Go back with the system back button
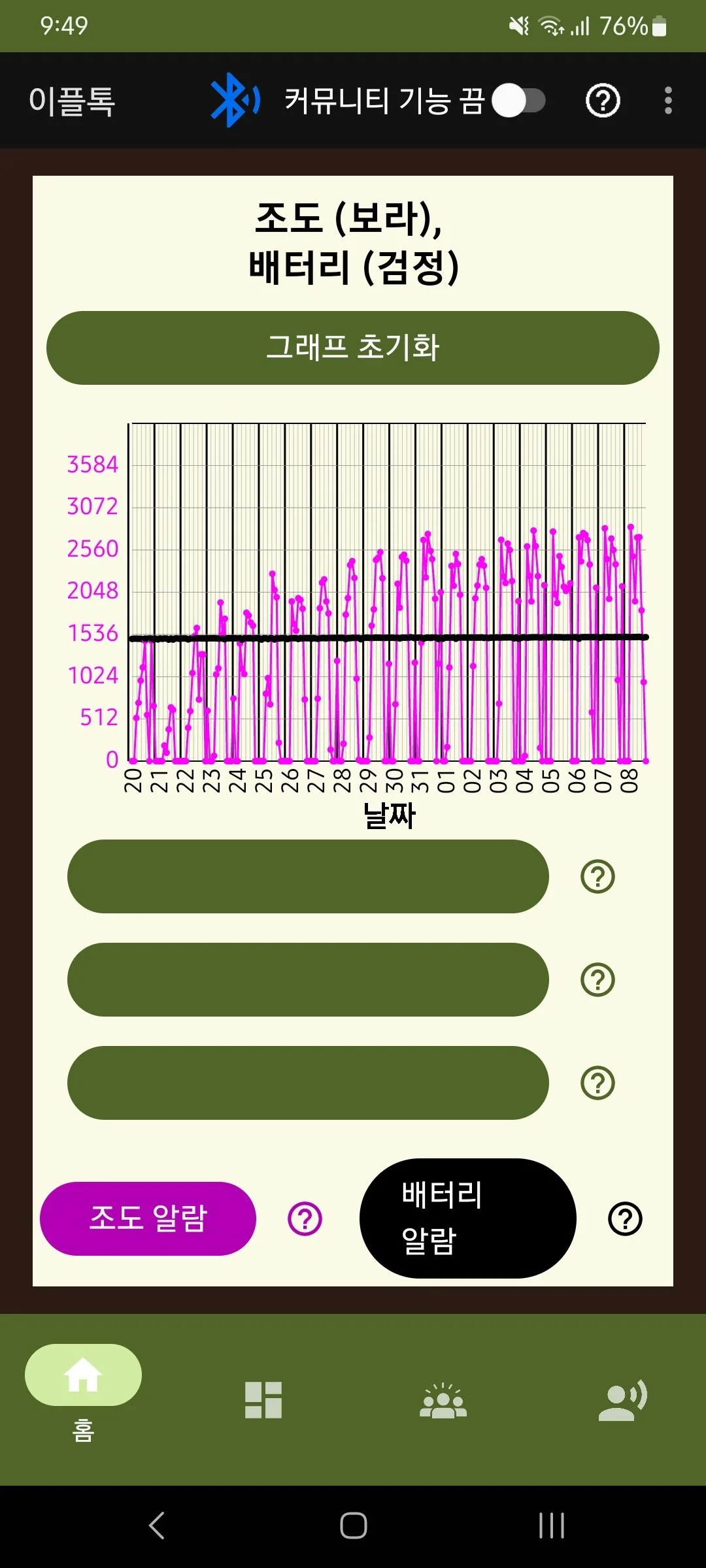706x1568 pixels. click(x=156, y=1526)
